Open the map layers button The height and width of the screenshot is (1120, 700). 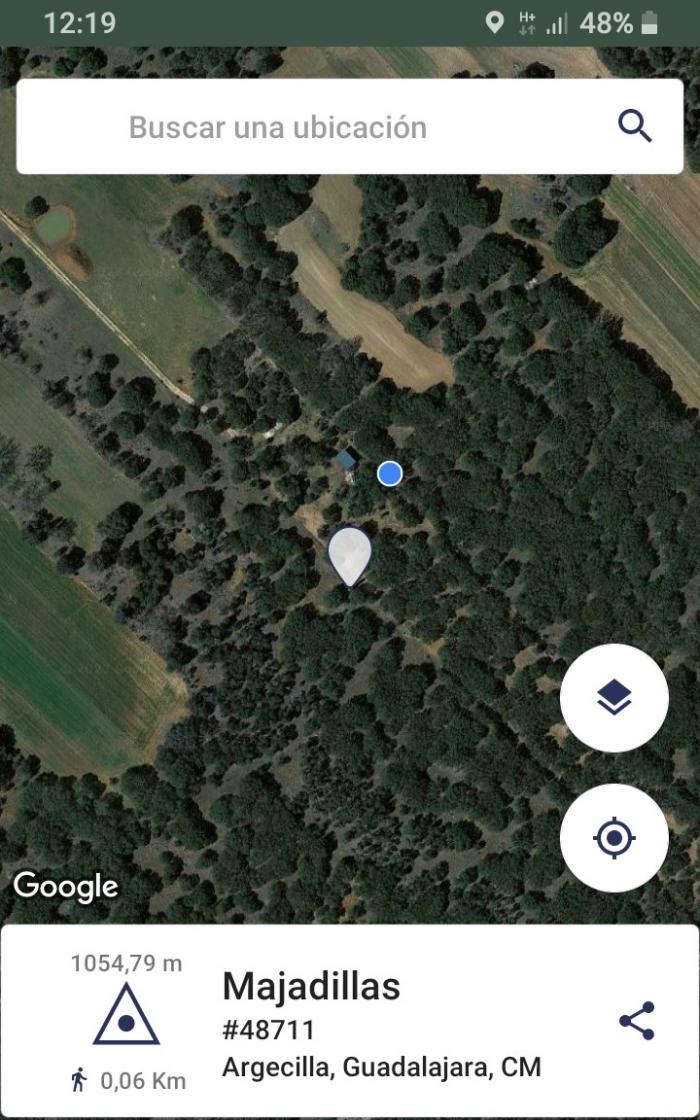click(614, 697)
